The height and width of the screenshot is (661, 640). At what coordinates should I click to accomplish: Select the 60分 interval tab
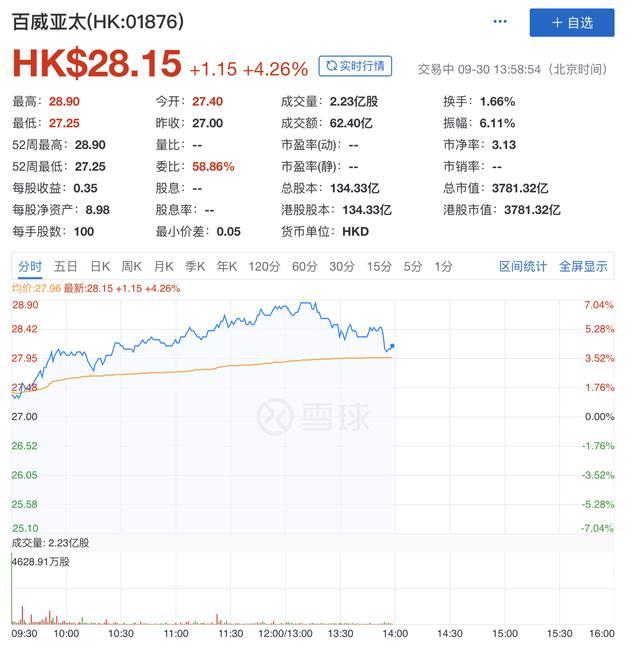point(304,266)
